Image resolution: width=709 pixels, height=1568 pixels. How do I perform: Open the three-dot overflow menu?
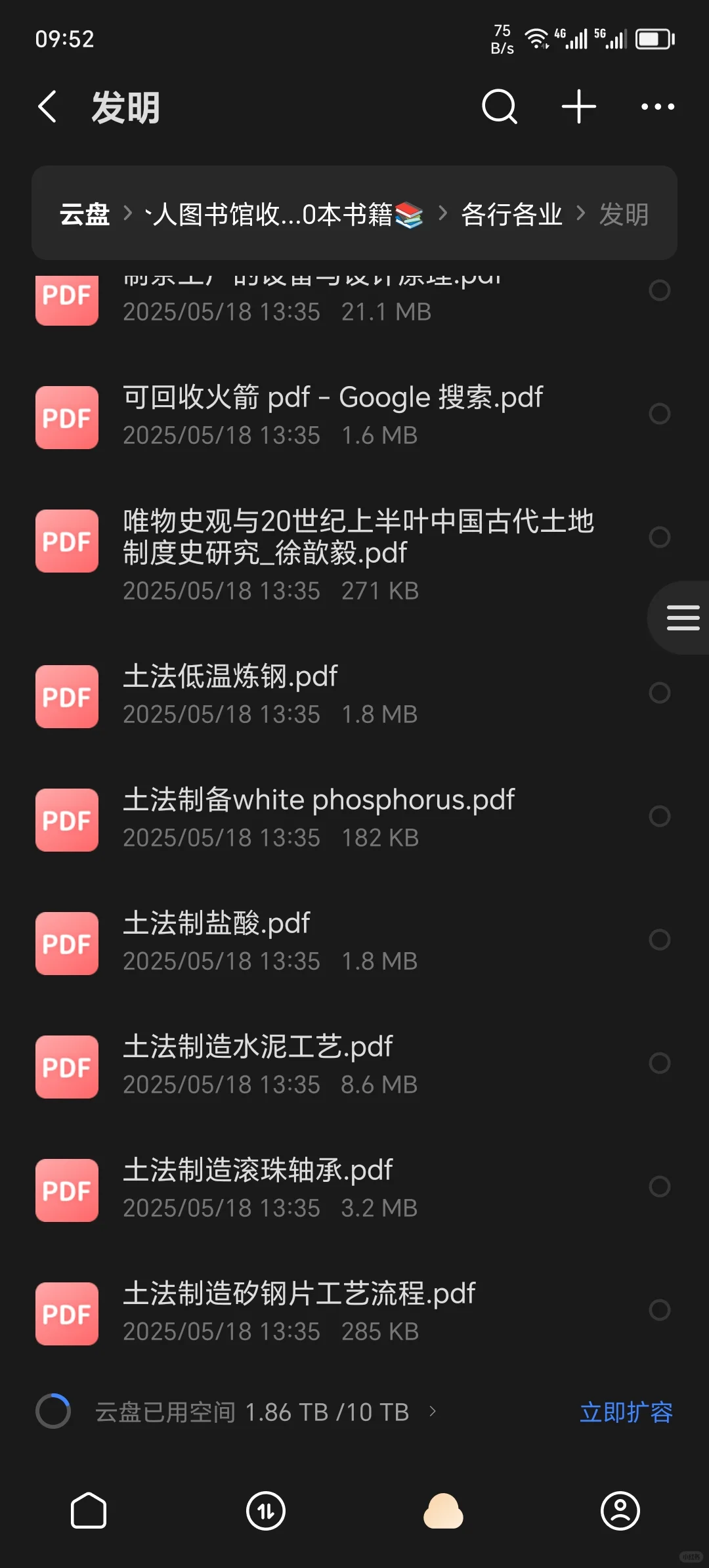(657, 107)
